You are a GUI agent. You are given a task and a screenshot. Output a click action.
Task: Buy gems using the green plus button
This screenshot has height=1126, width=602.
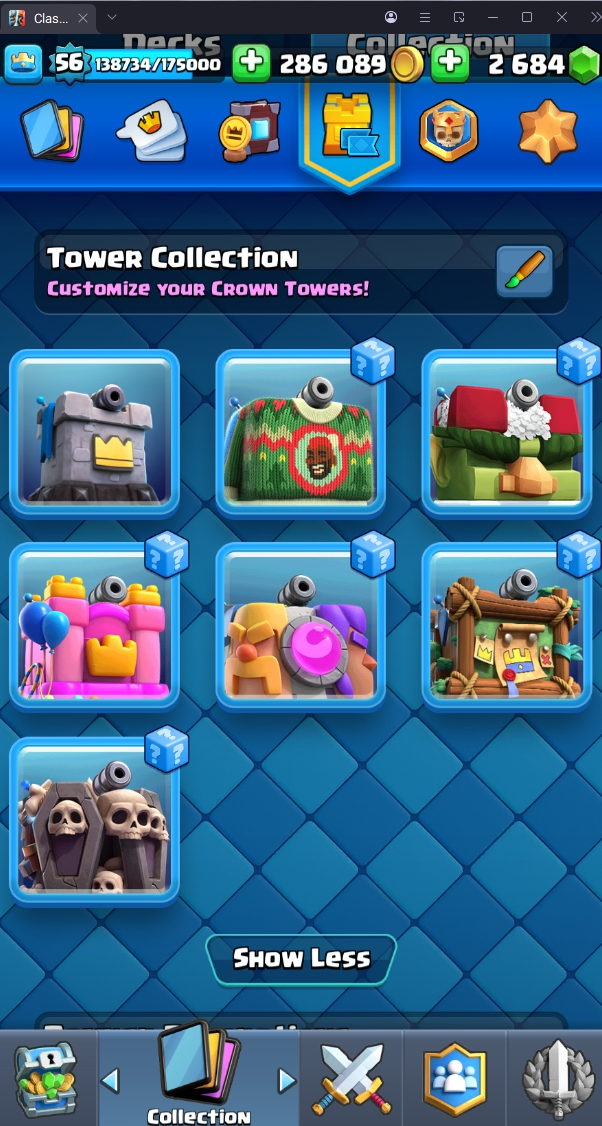[450, 64]
